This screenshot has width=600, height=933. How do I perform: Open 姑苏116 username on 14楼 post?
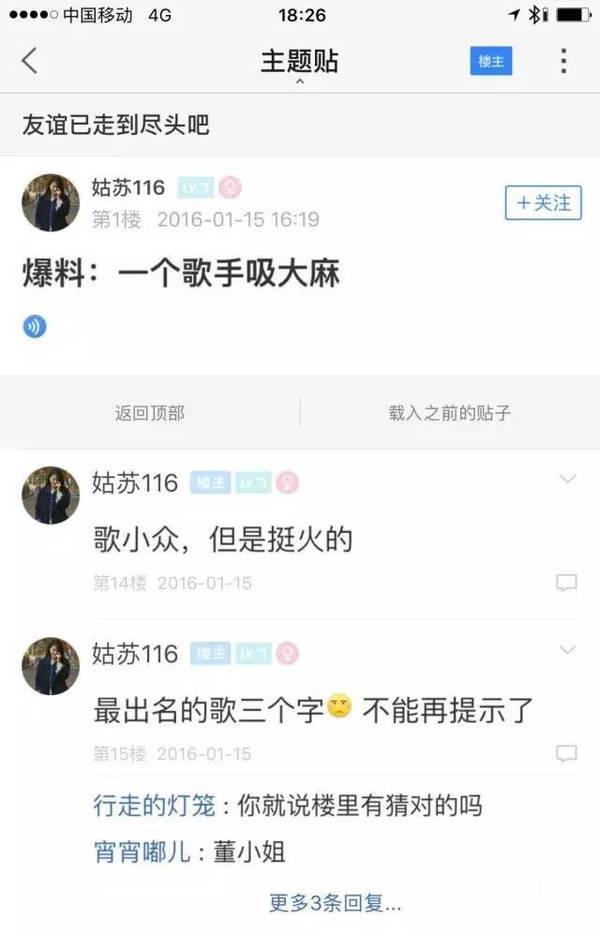pyautogui.click(x=135, y=484)
